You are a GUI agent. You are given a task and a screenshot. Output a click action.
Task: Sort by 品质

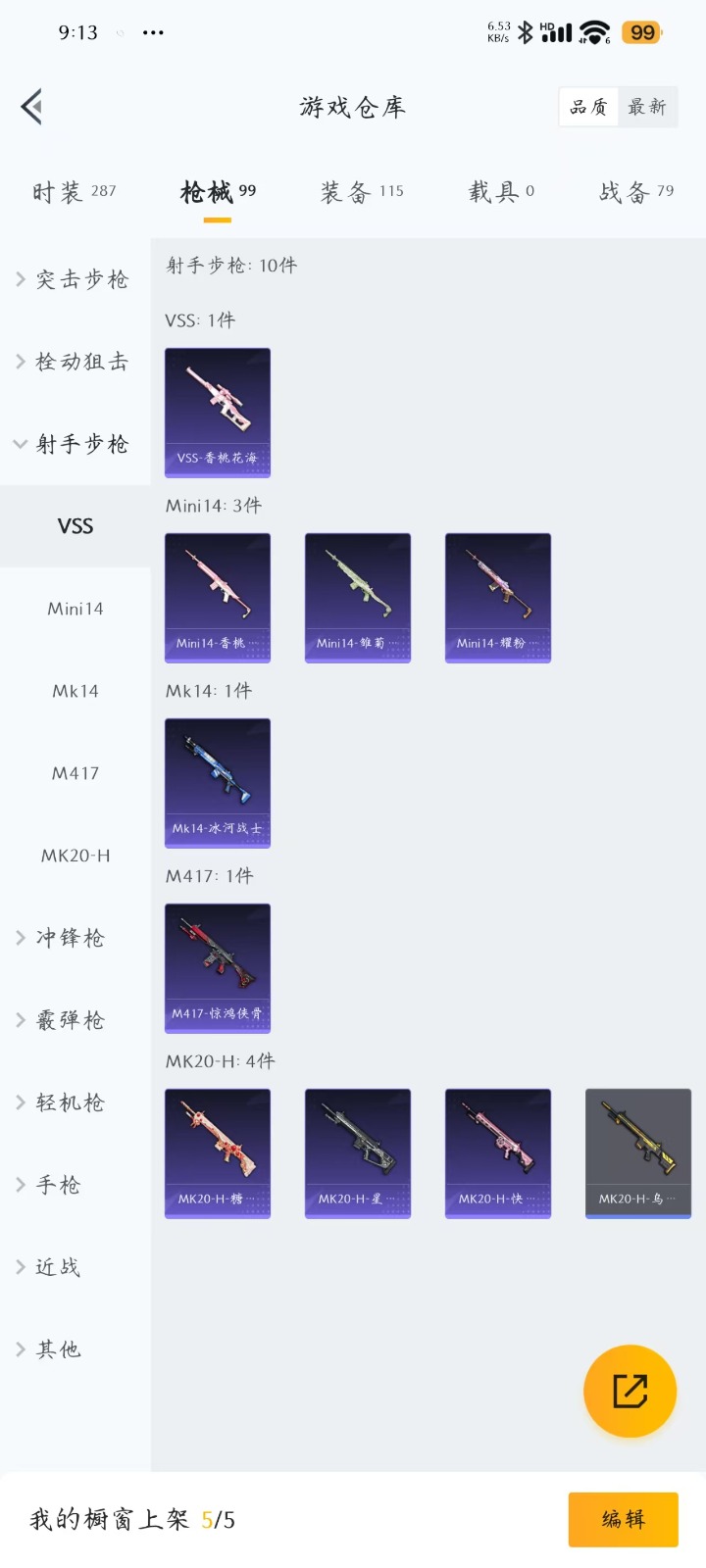pyautogui.click(x=588, y=107)
